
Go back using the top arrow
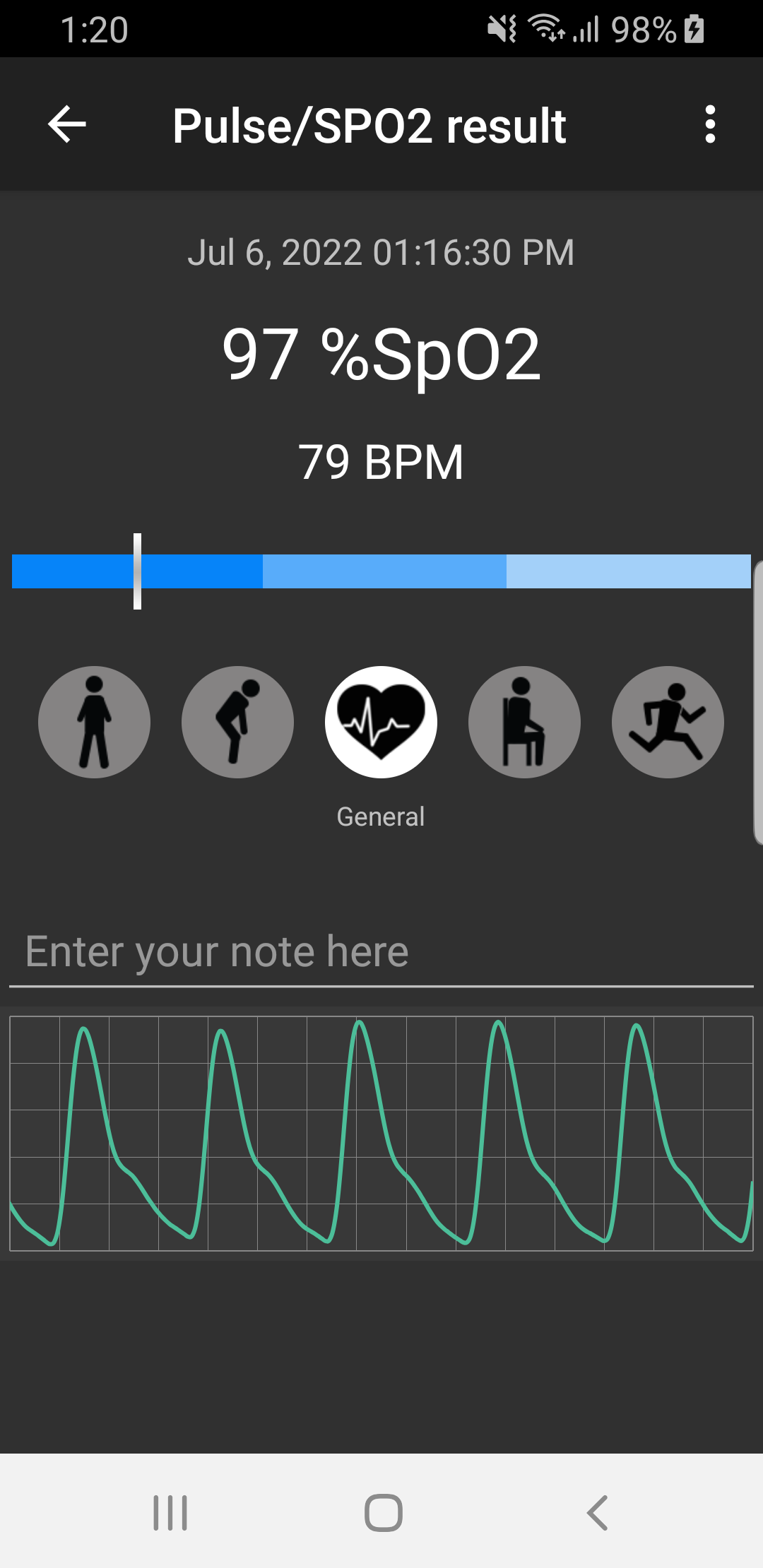(x=67, y=124)
